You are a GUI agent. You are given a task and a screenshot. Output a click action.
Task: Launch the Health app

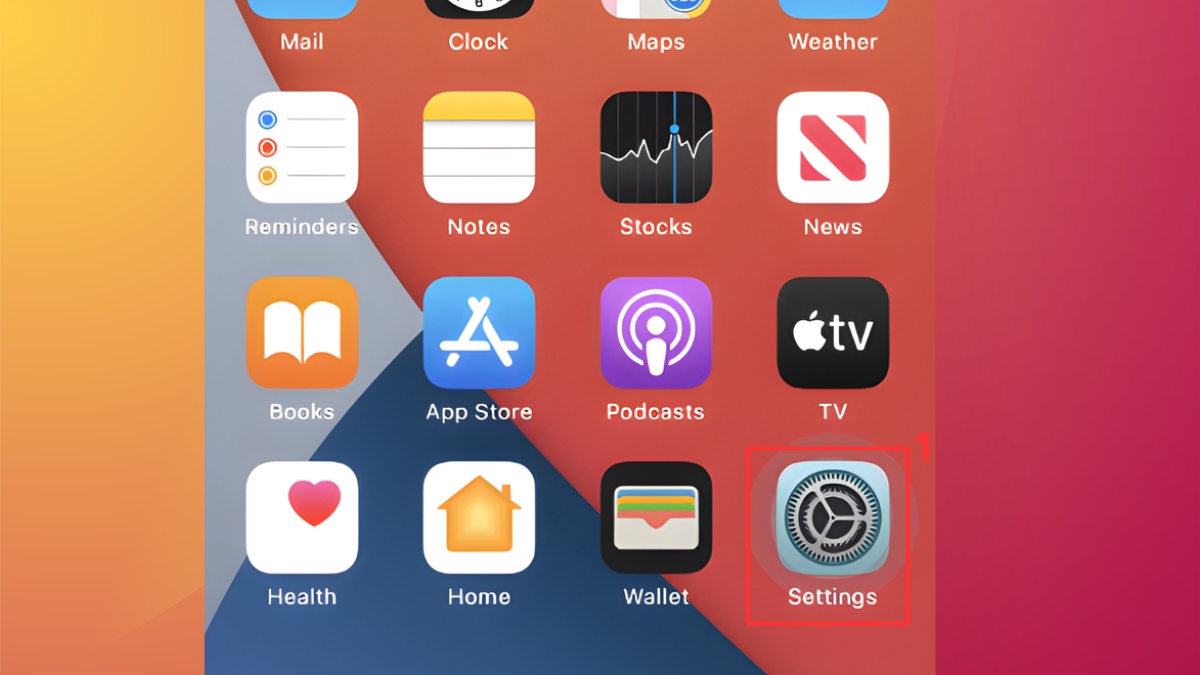point(302,518)
